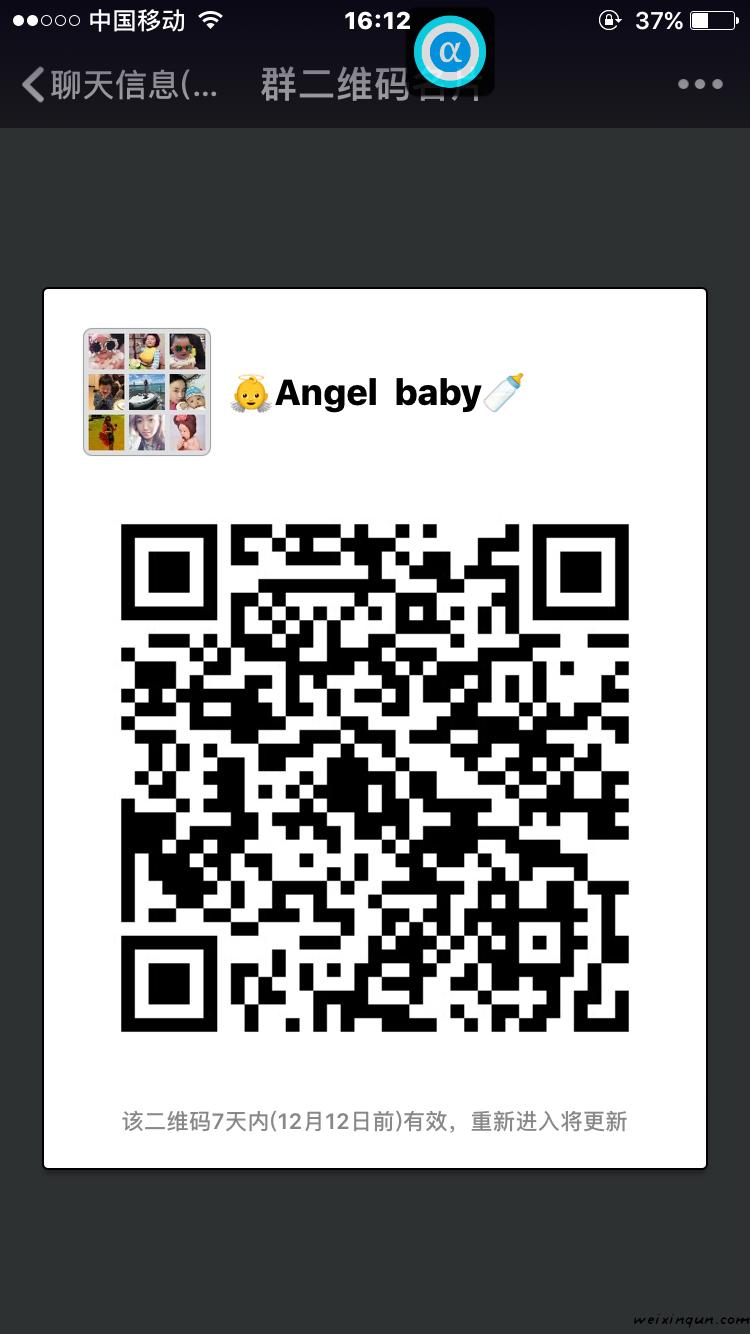Go back to chat info
This screenshot has height=1334, width=750.
coord(118,85)
